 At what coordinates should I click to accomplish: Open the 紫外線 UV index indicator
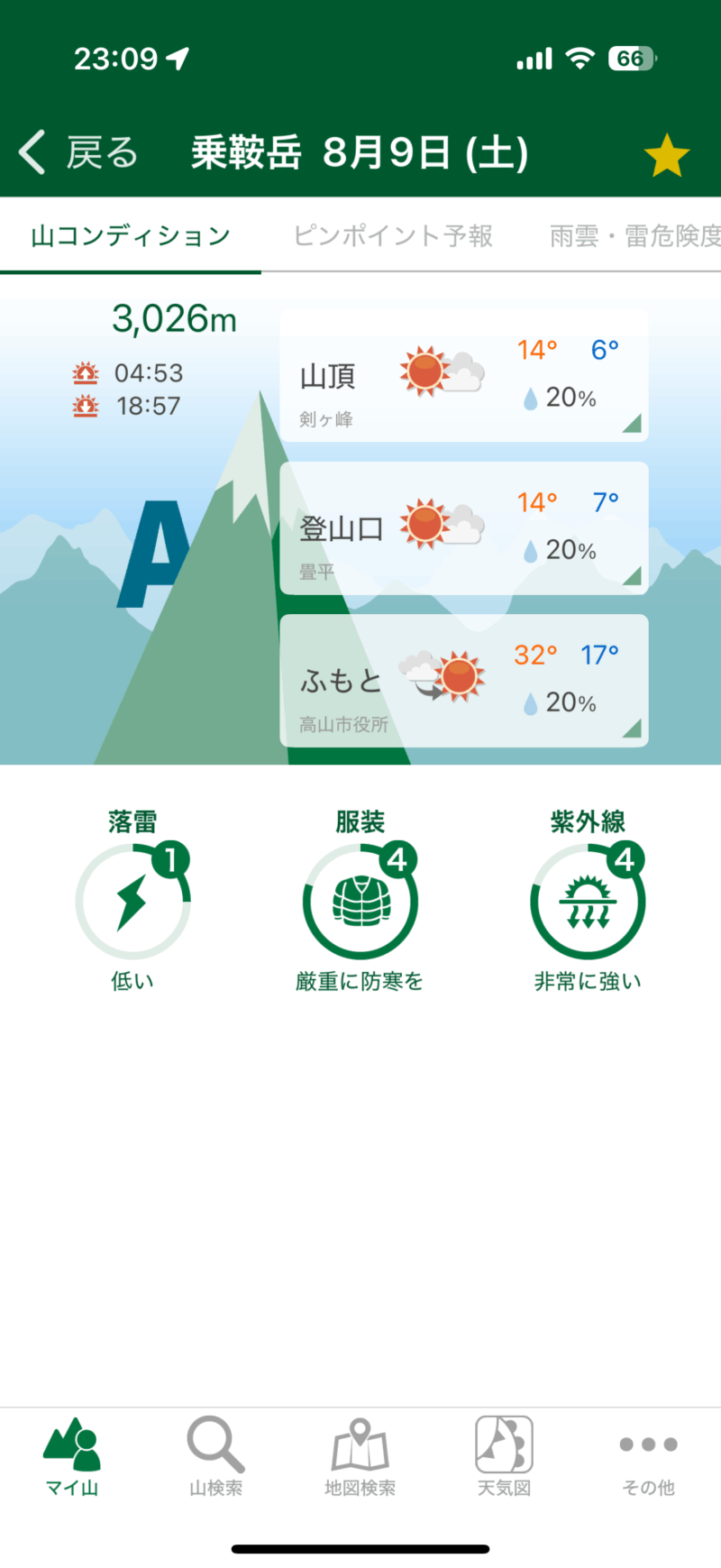[x=588, y=901]
